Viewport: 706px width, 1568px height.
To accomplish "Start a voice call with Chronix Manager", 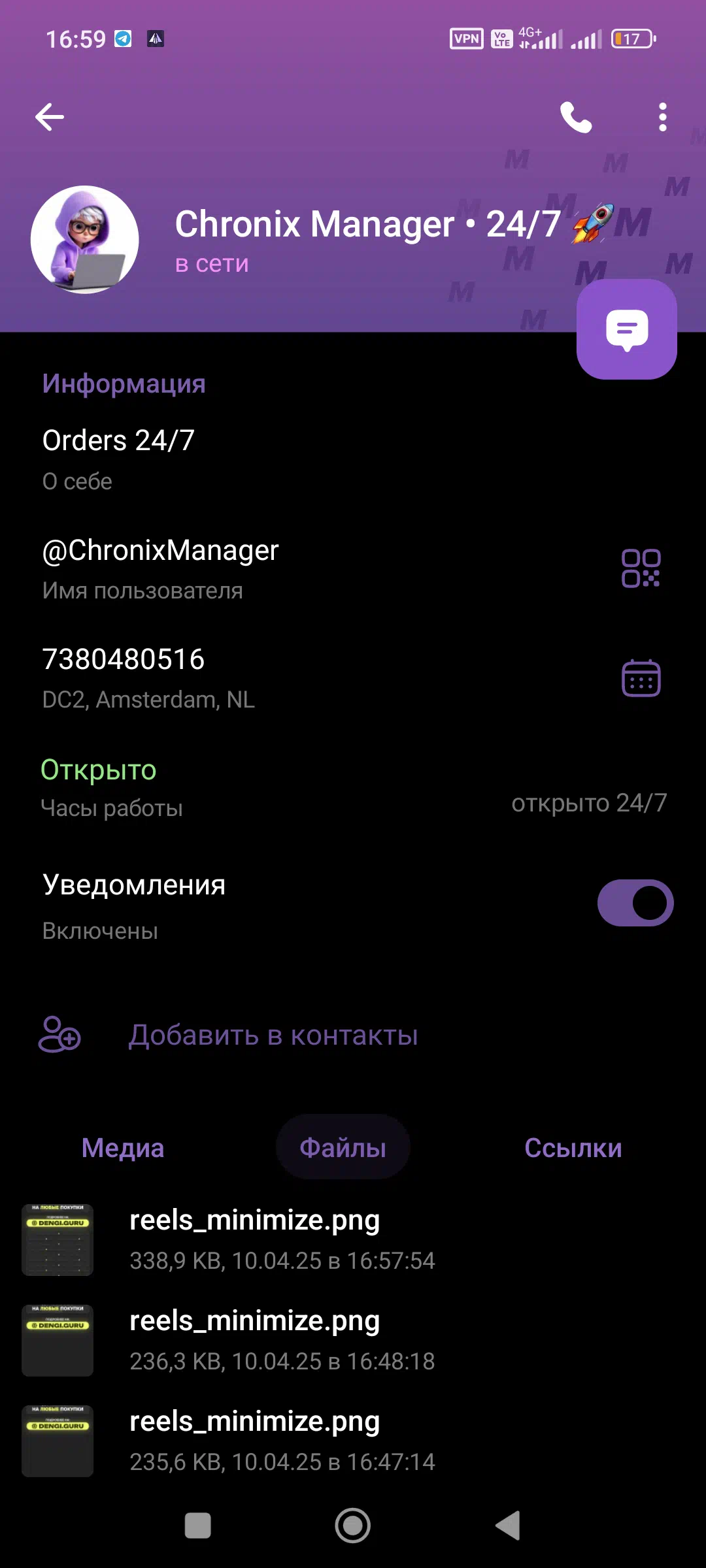I will point(576,118).
